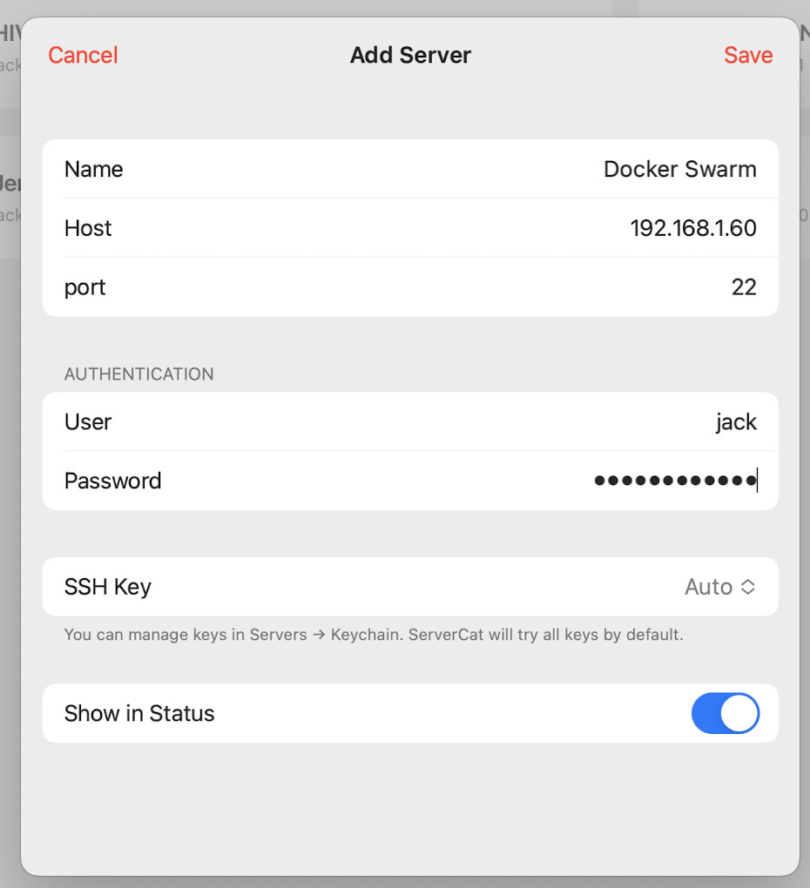
Task: Click the Add Server dialog title
Action: pos(410,55)
